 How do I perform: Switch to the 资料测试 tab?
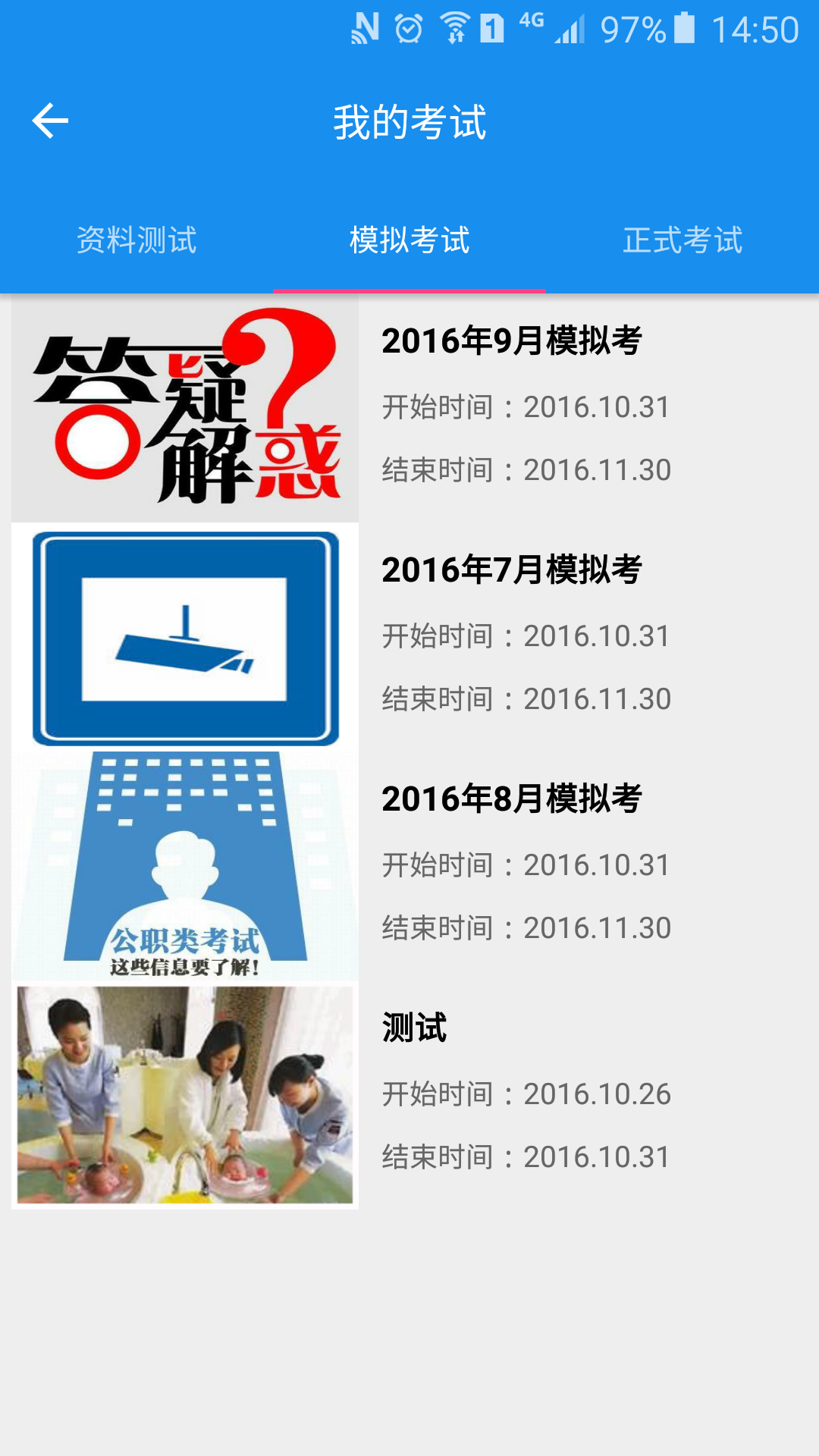(x=136, y=240)
